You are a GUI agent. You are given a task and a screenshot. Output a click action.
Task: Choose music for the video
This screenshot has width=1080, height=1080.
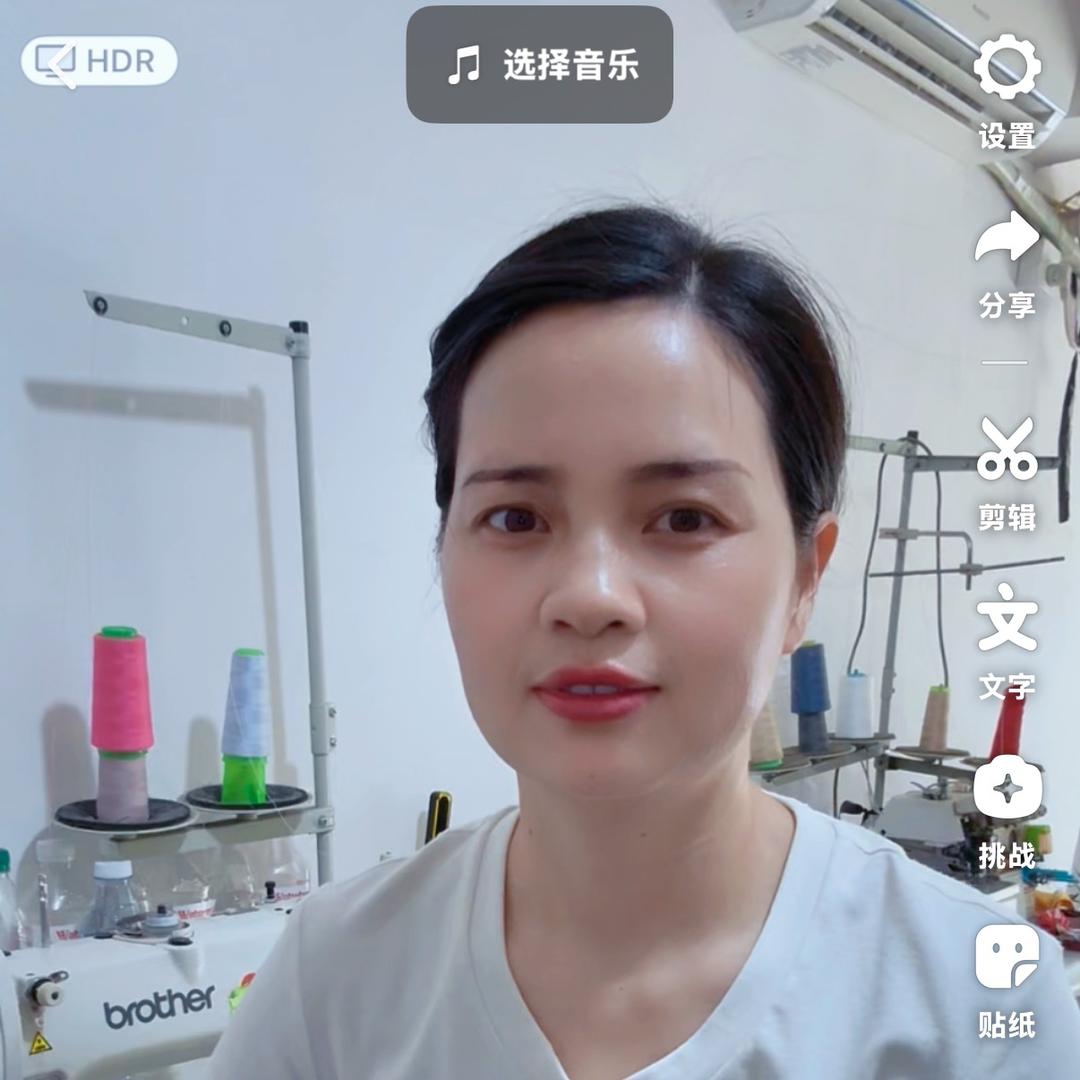pyautogui.click(x=540, y=65)
